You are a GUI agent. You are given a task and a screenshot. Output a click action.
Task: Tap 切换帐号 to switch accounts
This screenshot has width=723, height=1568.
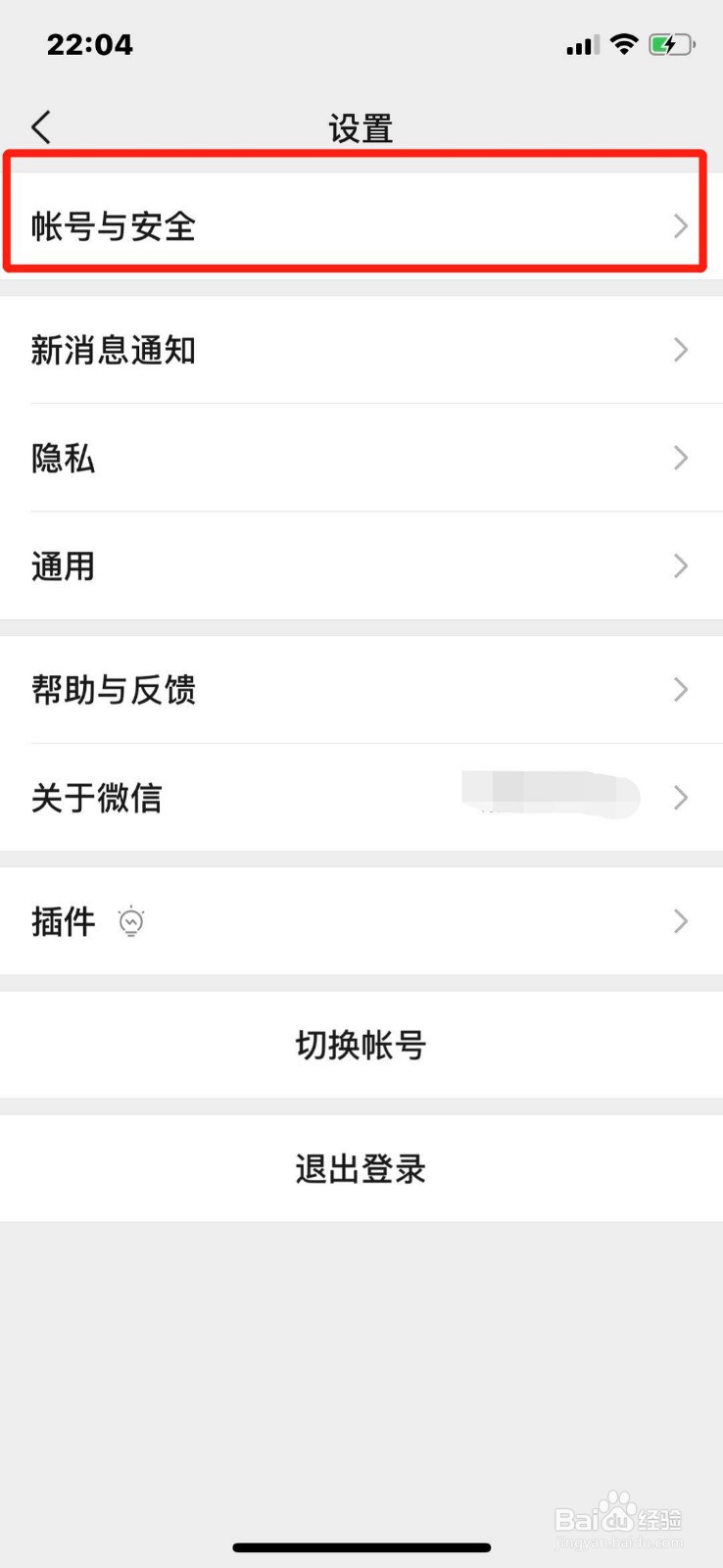click(x=361, y=1046)
